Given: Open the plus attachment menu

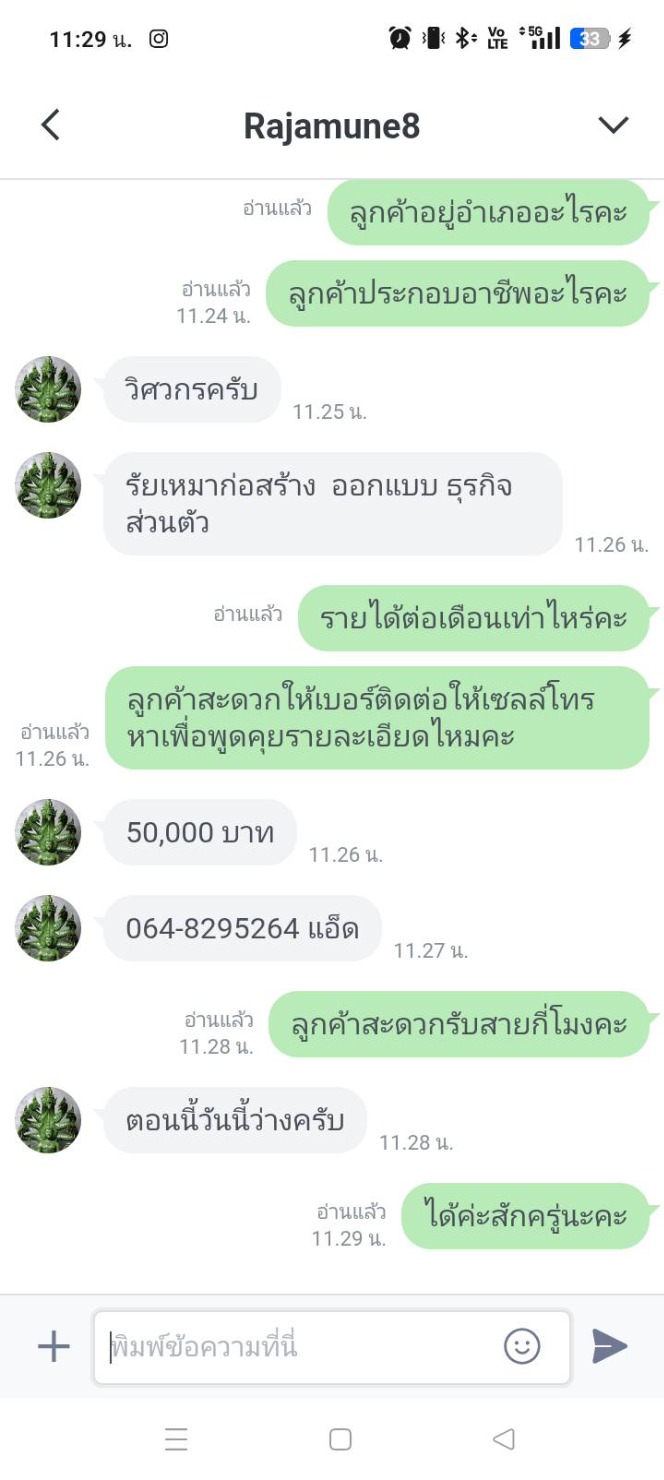Looking at the screenshot, I should click(53, 1346).
